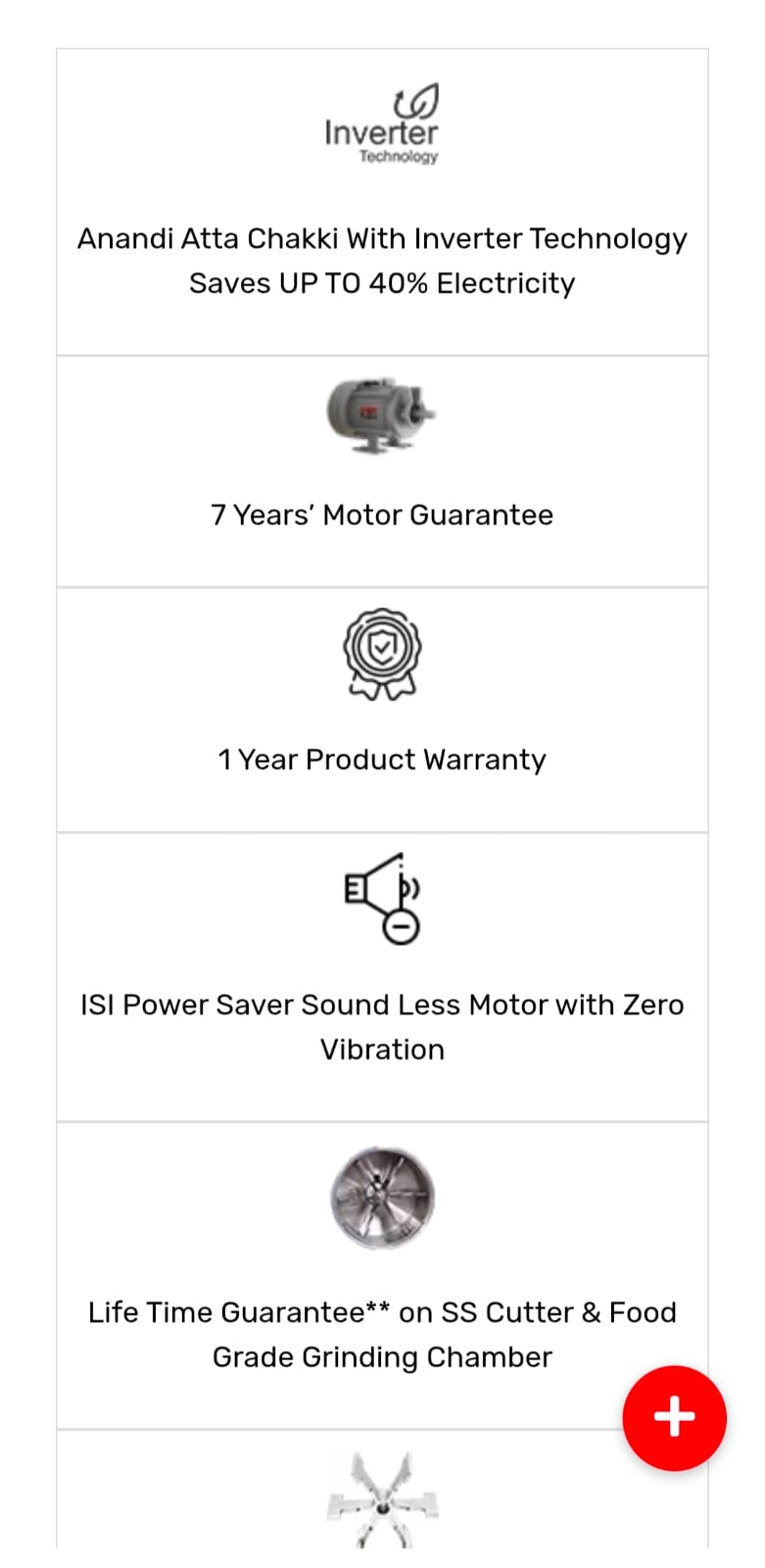Tap the red plus floating button
The height and width of the screenshot is (1568, 765).
[x=674, y=1417]
